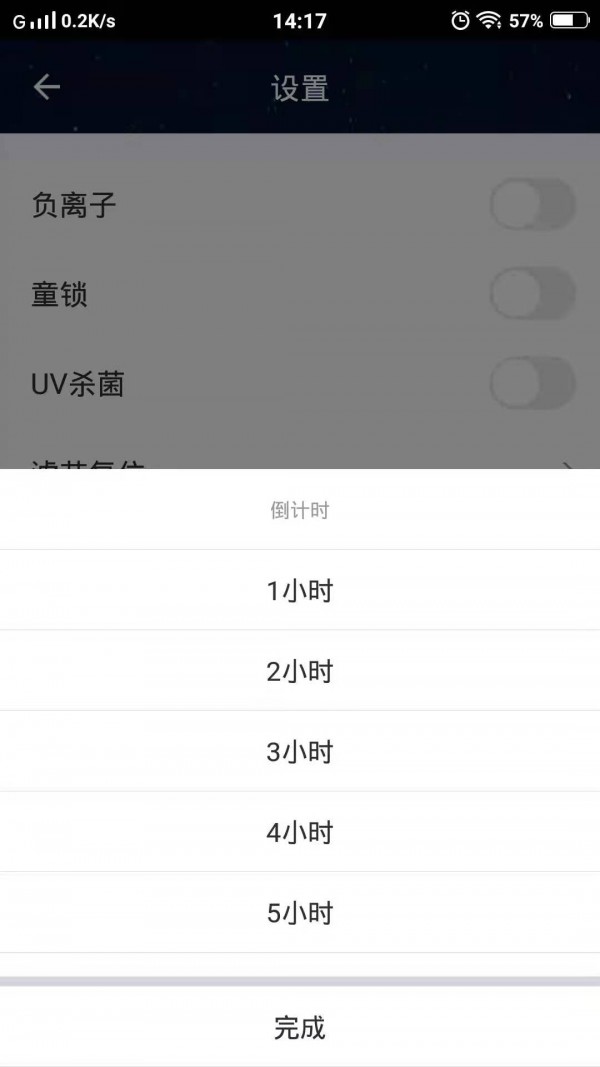Go back using the arrow icon
Viewport: 600px width, 1067px height.
pos(47,87)
